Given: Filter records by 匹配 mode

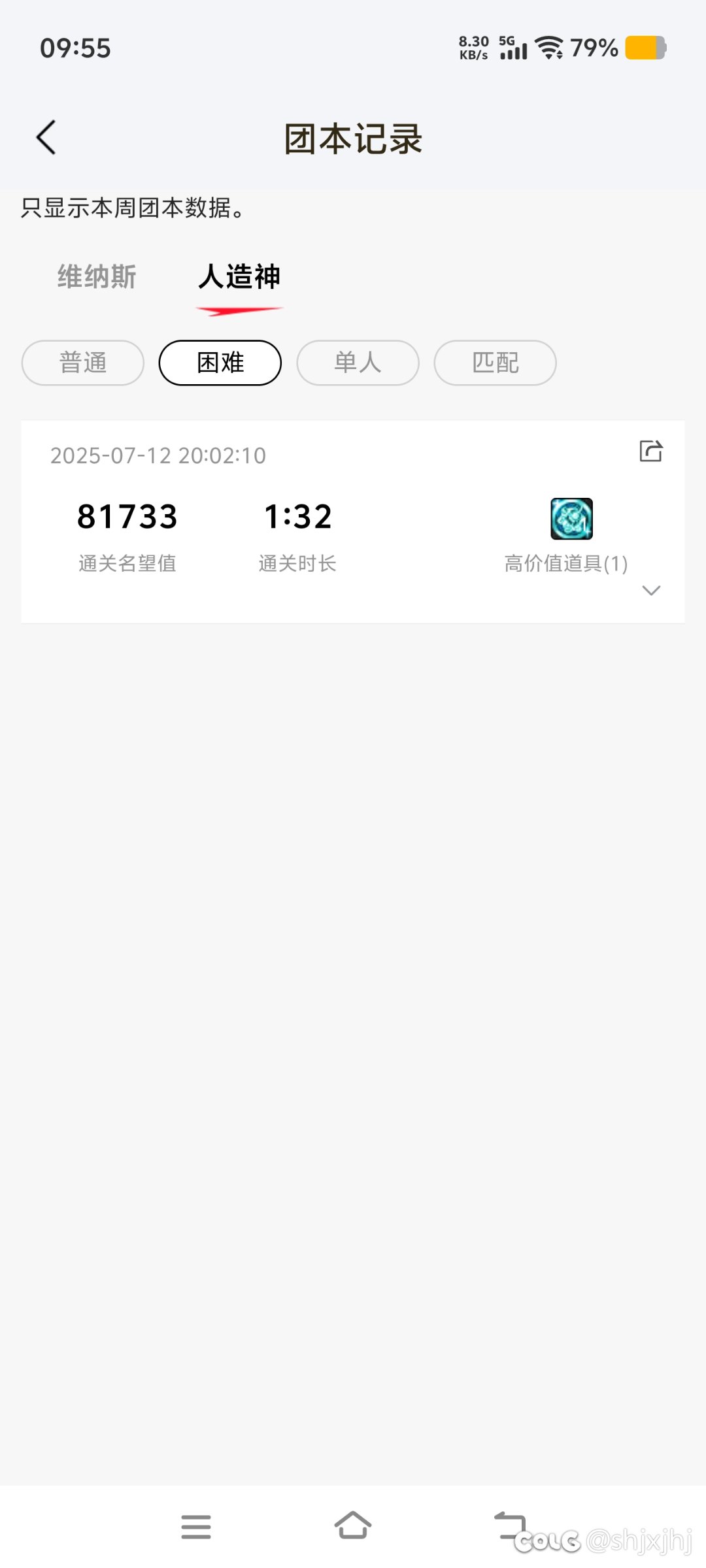Looking at the screenshot, I should 496,363.
